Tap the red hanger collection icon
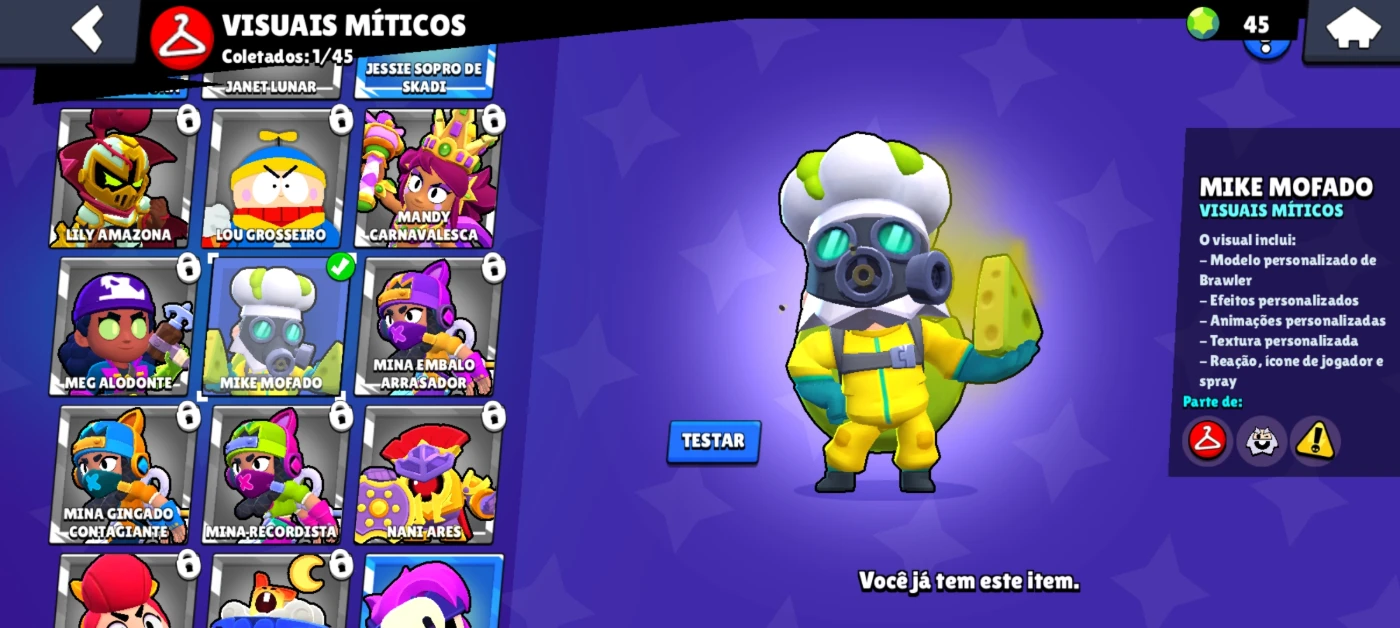Viewport: 1400px width, 628px height. pos(1208,440)
